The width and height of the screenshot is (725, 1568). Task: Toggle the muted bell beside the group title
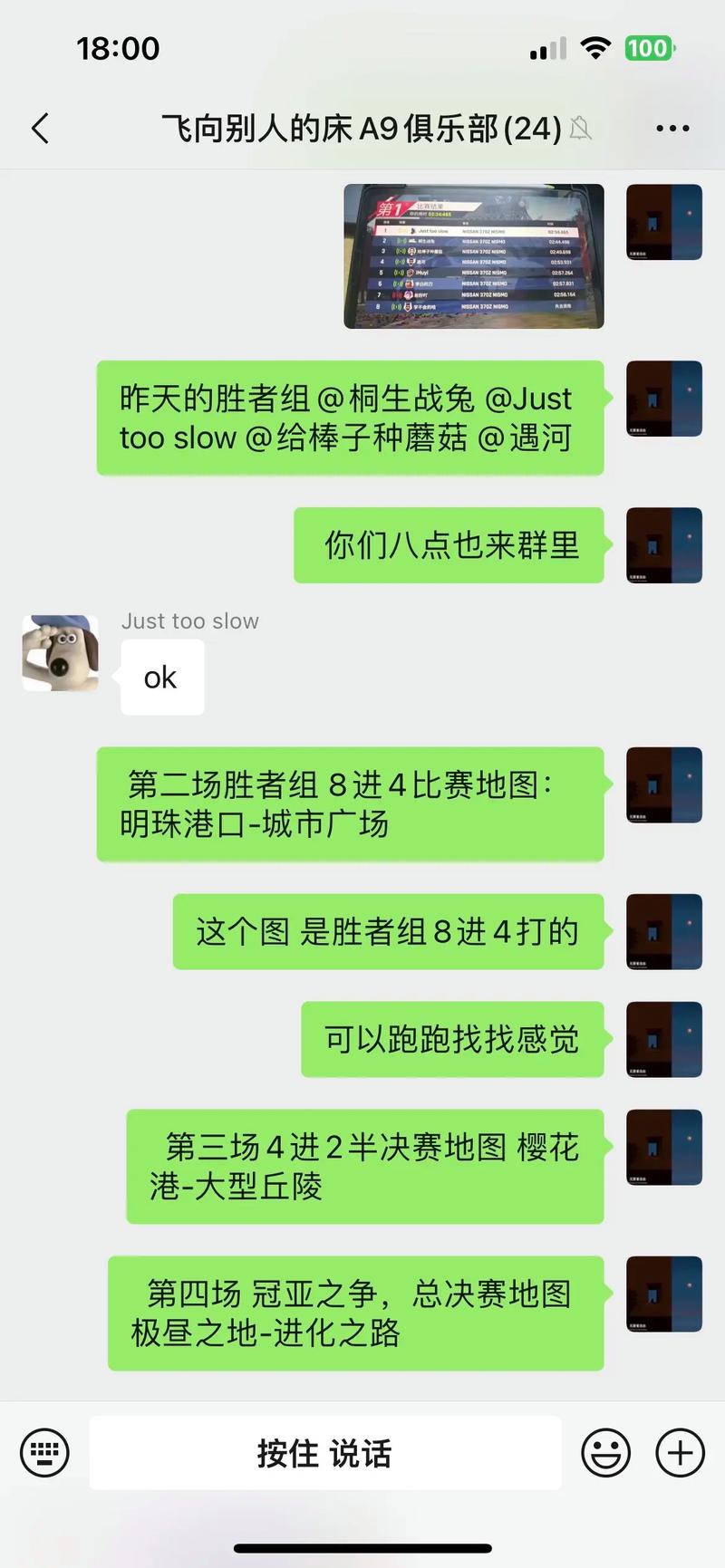[x=581, y=129]
